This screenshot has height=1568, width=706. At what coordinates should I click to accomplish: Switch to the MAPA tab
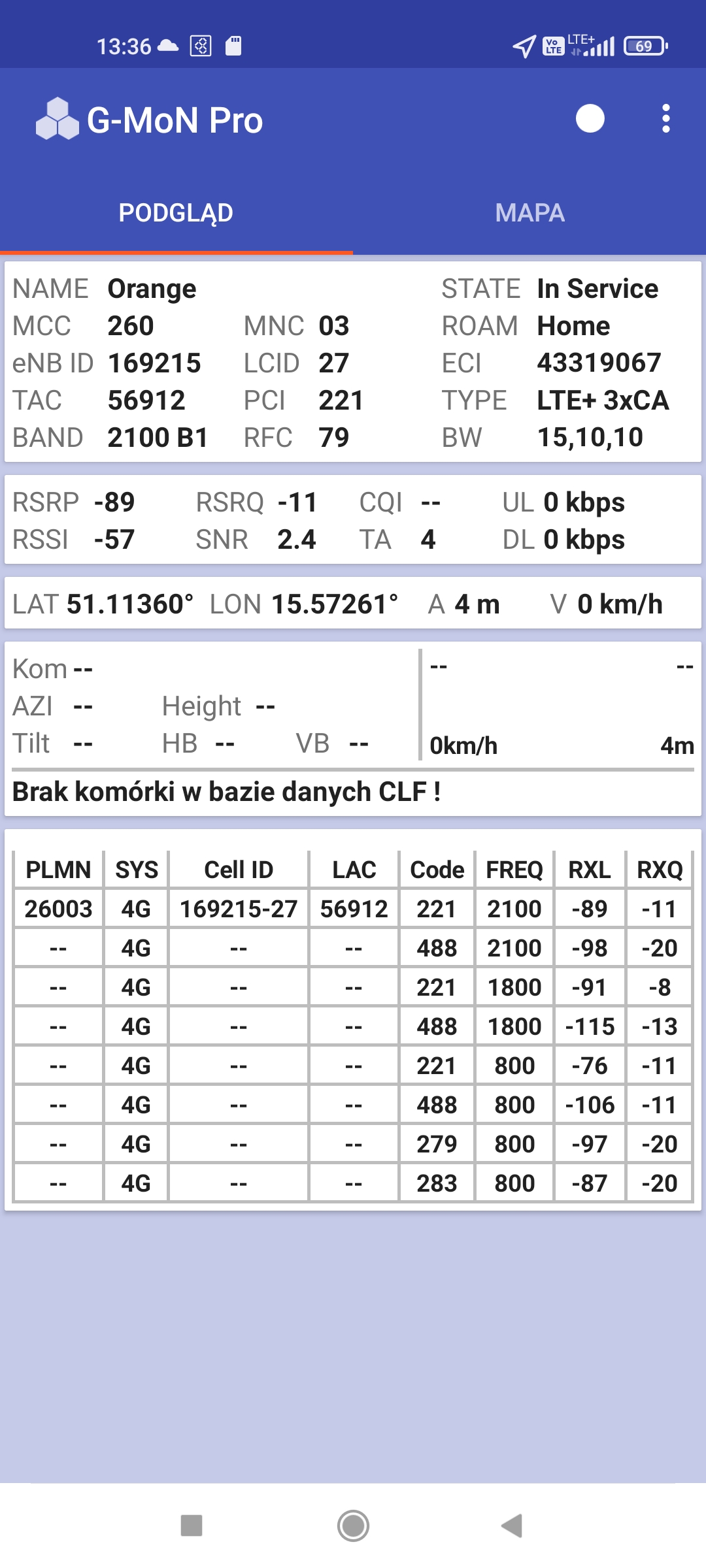[529, 213]
